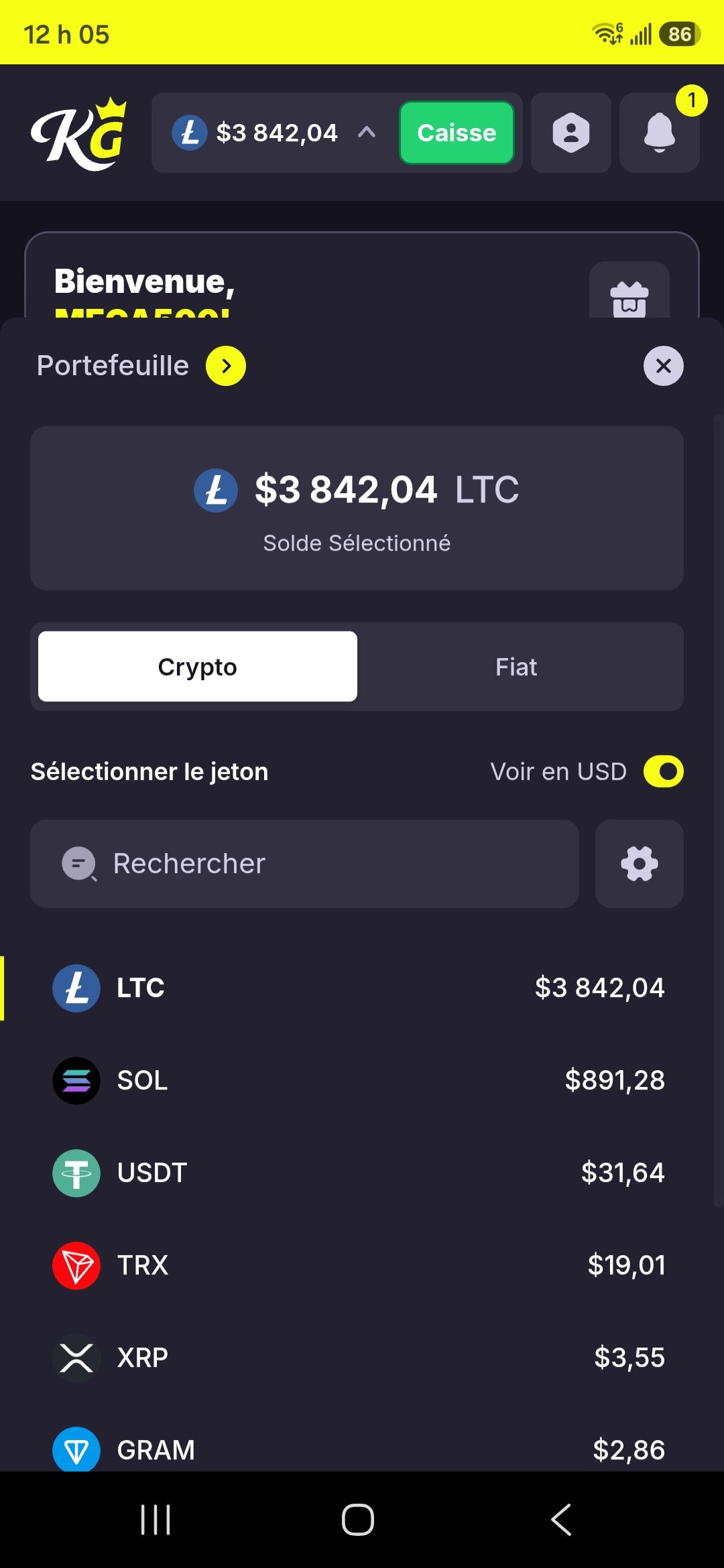This screenshot has height=1568, width=724.
Task: Open the profile avatar icon
Action: 571,133
